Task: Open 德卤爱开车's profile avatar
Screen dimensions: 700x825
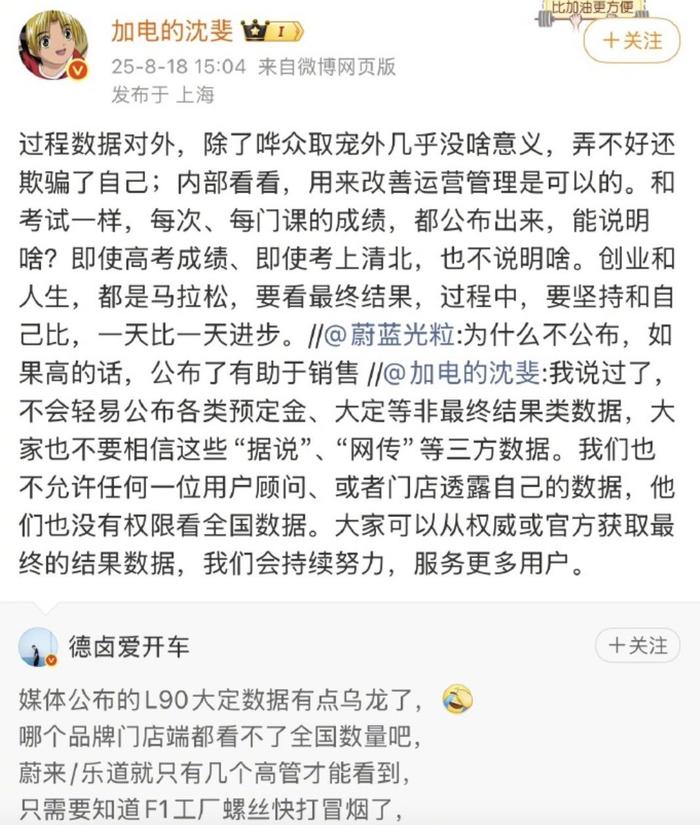Action: tap(38, 647)
